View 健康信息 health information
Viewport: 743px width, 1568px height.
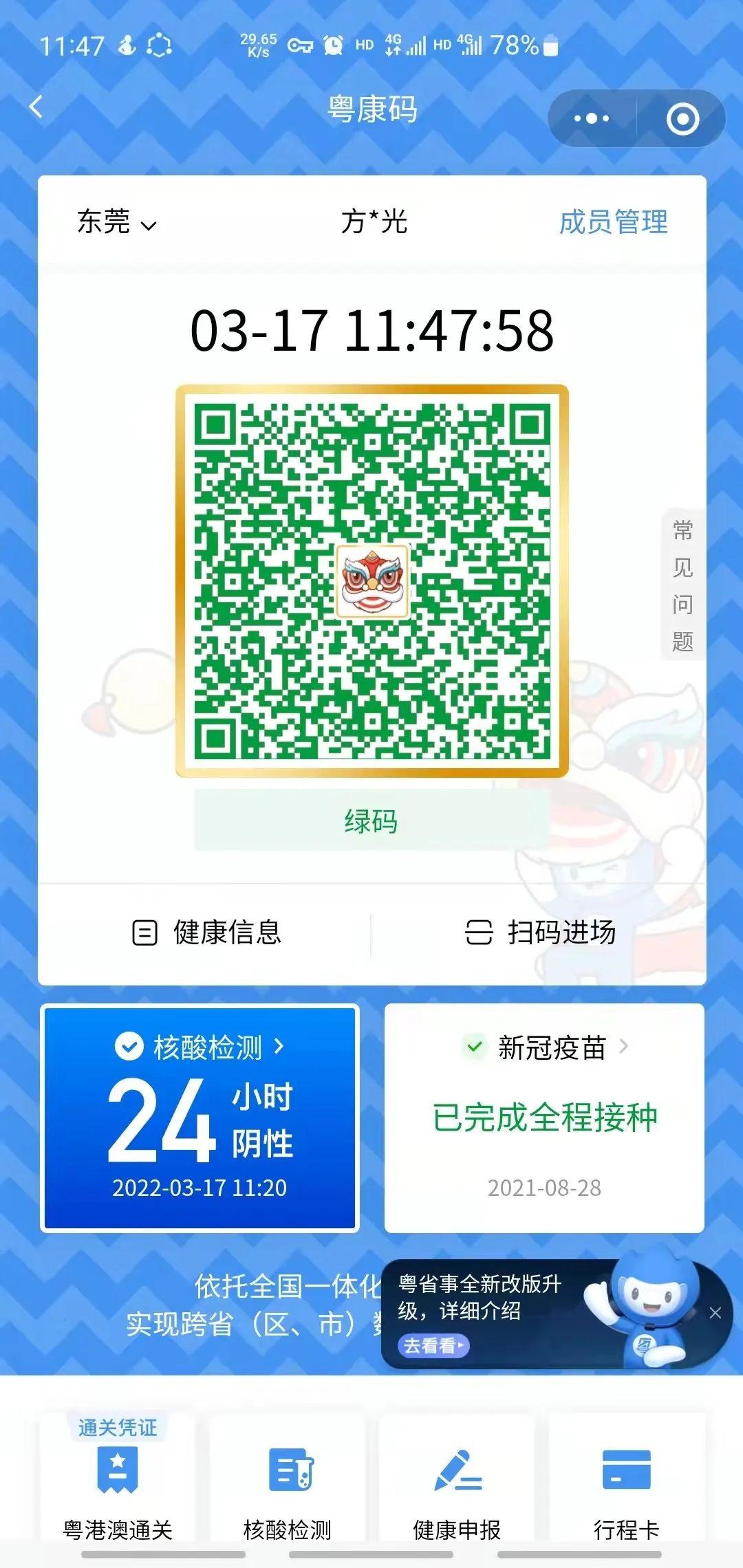(206, 933)
